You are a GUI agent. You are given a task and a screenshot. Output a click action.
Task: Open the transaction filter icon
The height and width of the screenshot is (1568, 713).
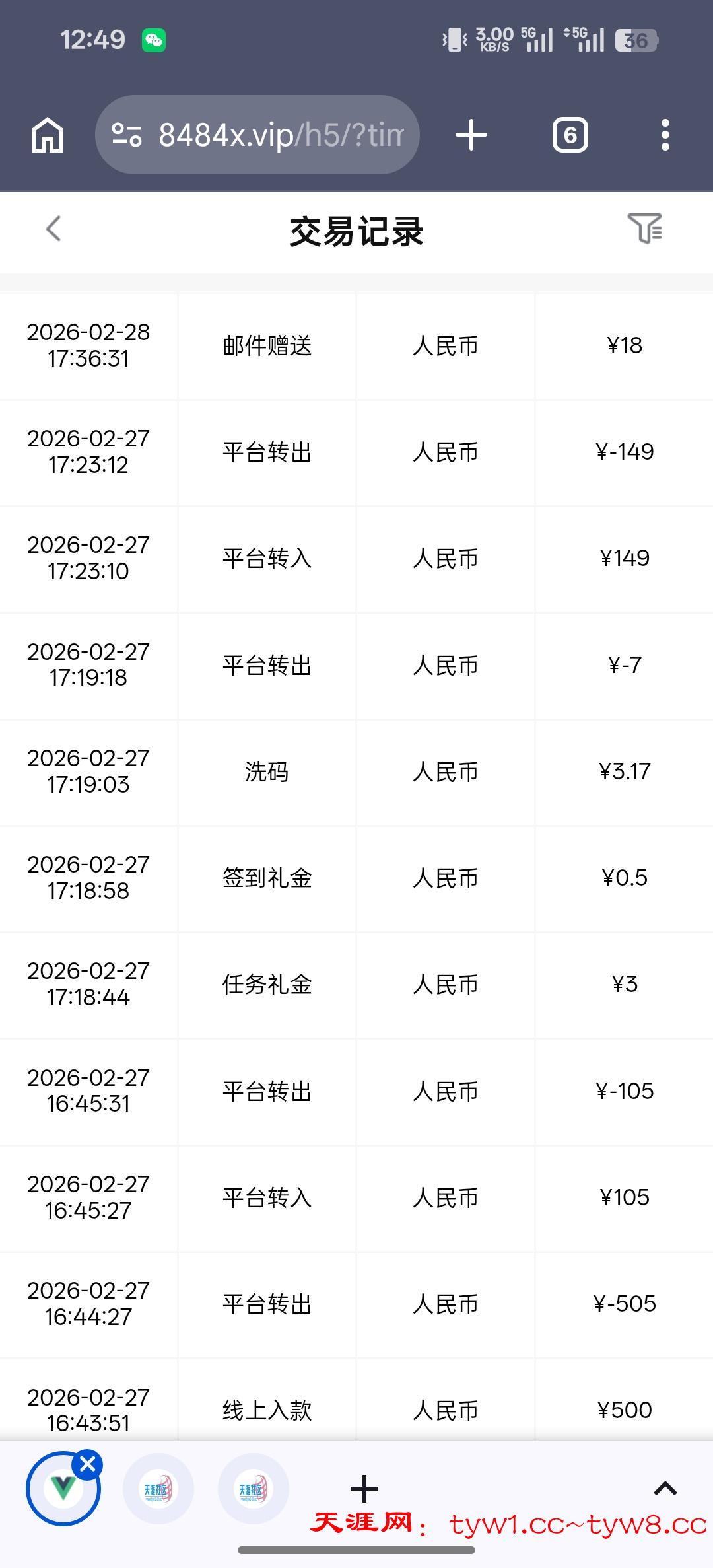(645, 229)
